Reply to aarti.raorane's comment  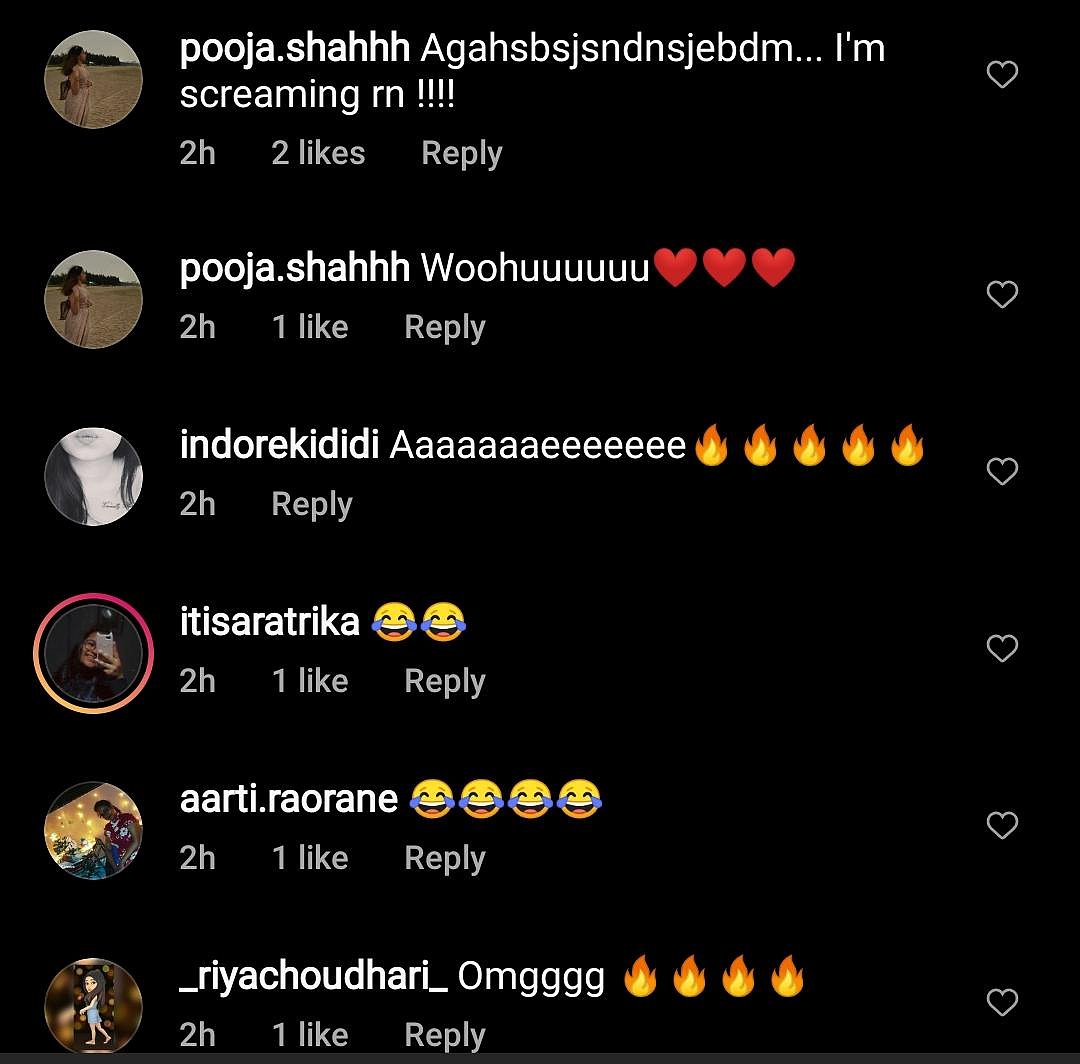coord(444,858)
